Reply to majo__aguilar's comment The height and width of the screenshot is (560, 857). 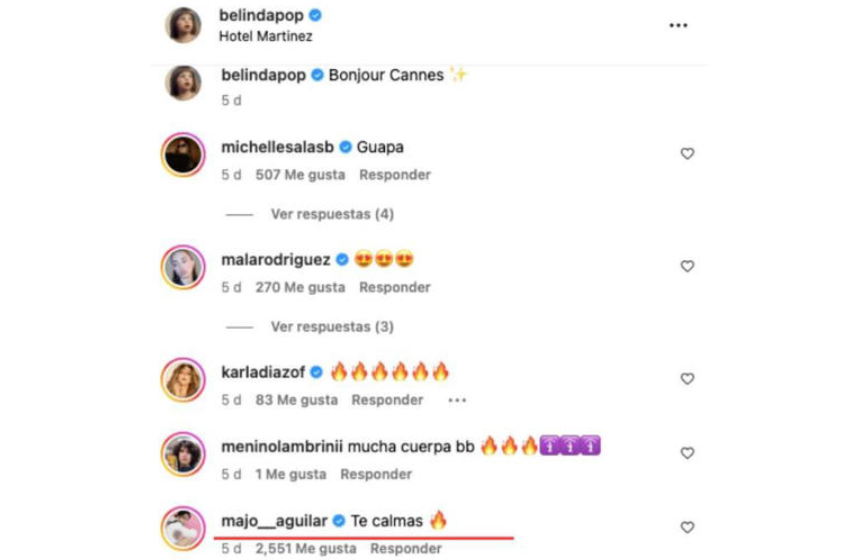tap(406, 549)
